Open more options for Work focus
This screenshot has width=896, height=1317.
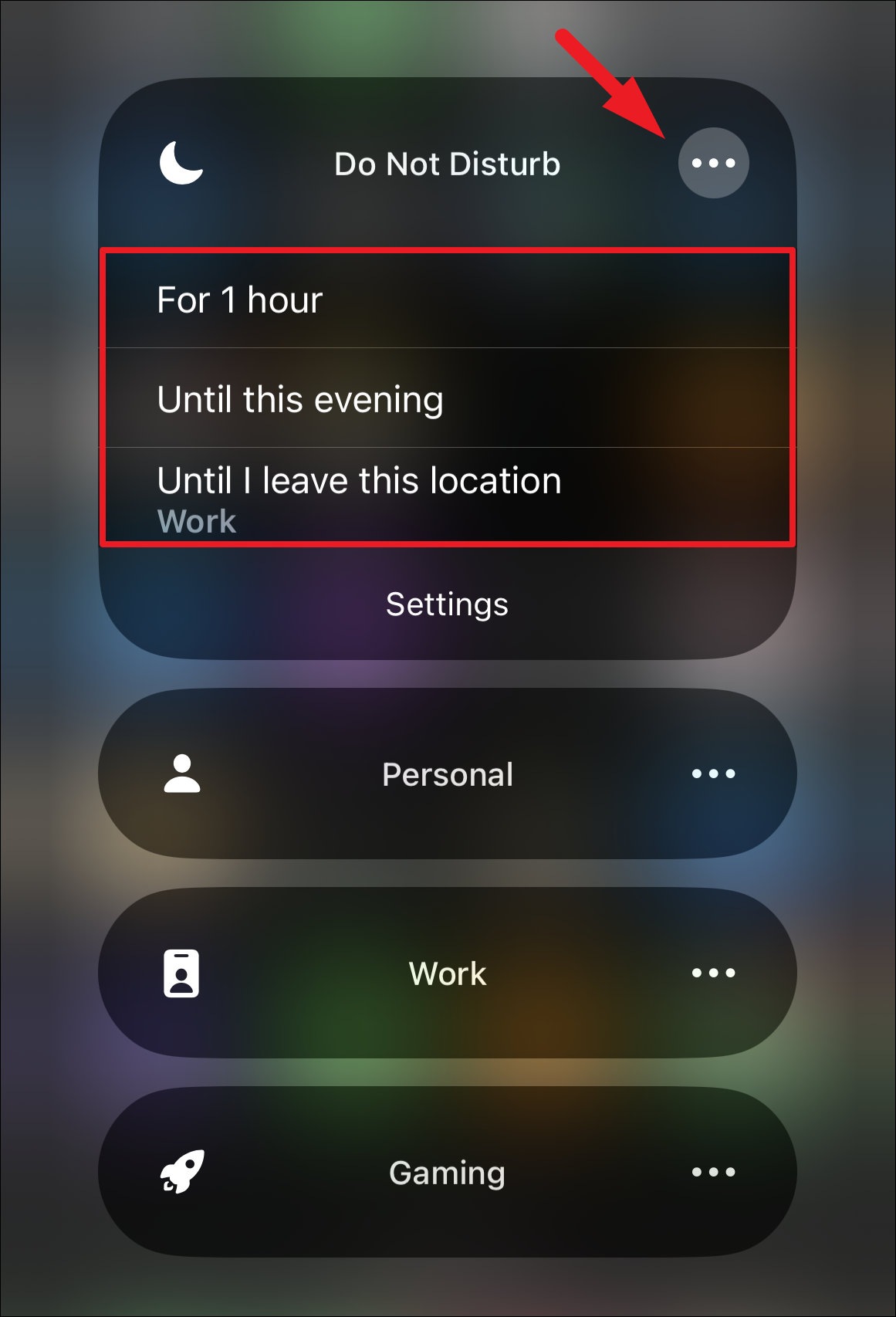(x=713, y=973)
